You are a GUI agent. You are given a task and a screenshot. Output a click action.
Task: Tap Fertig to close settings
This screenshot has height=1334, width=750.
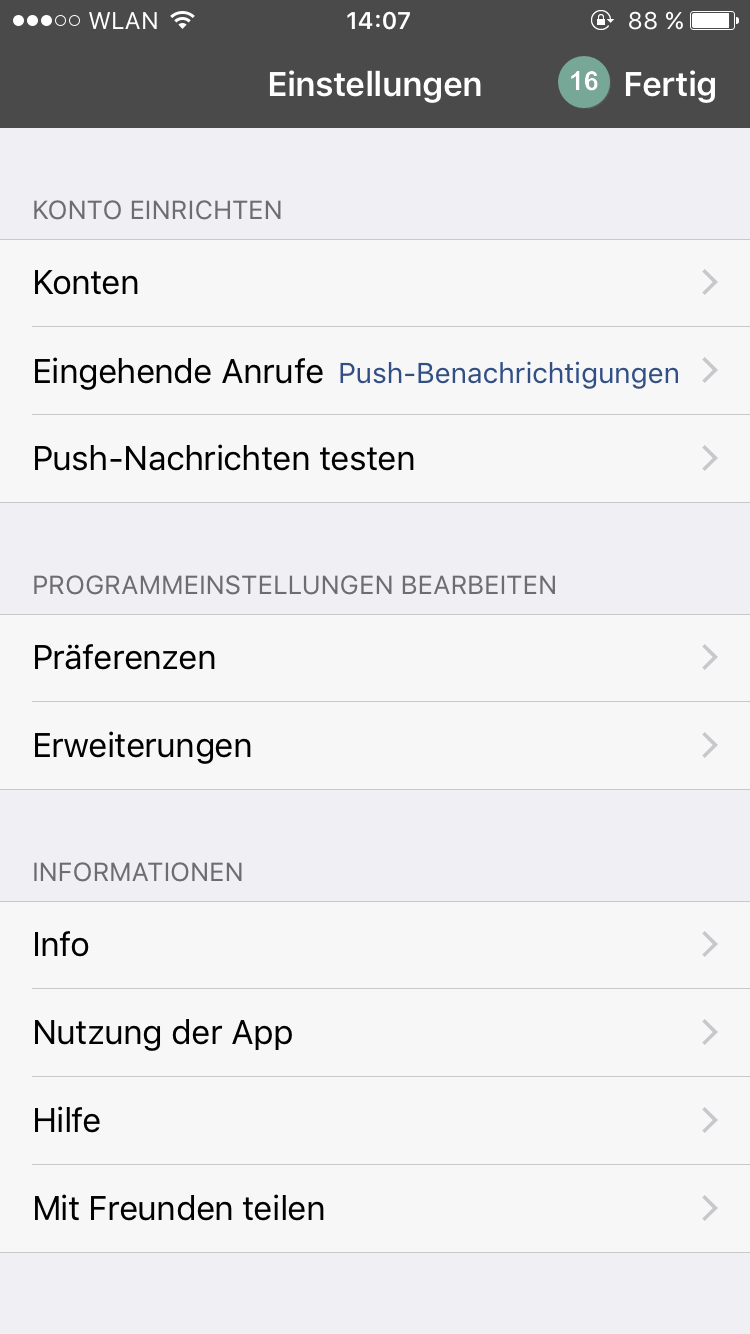coord(669,84)
